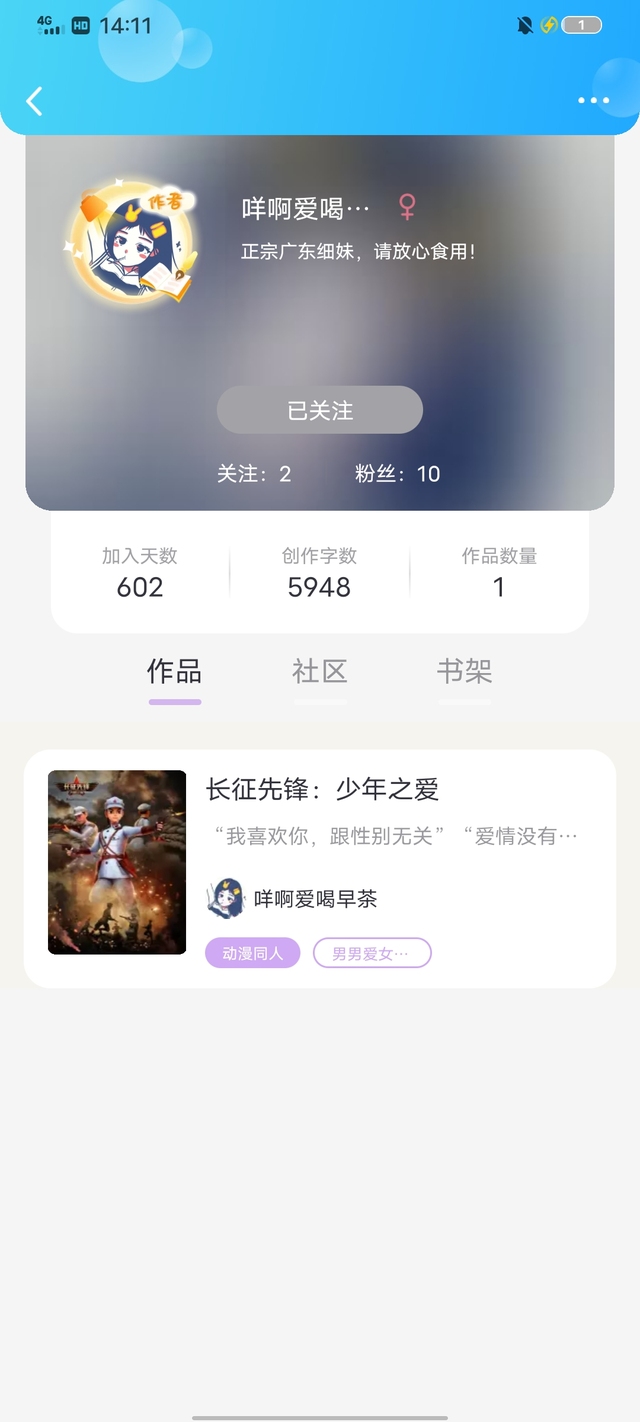This screenshot has height=1422, width=640.
Task: Tap the 男男爱女 tag chip
Action: [371, 954]
